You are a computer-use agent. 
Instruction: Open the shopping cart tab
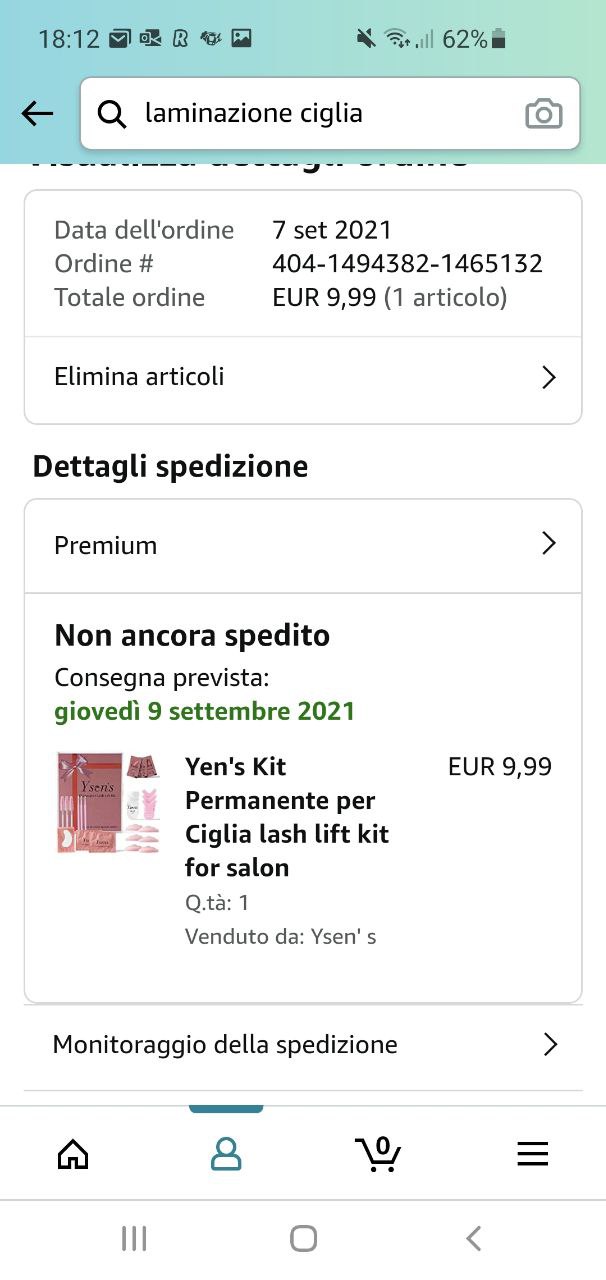[x=378, y=1155]
